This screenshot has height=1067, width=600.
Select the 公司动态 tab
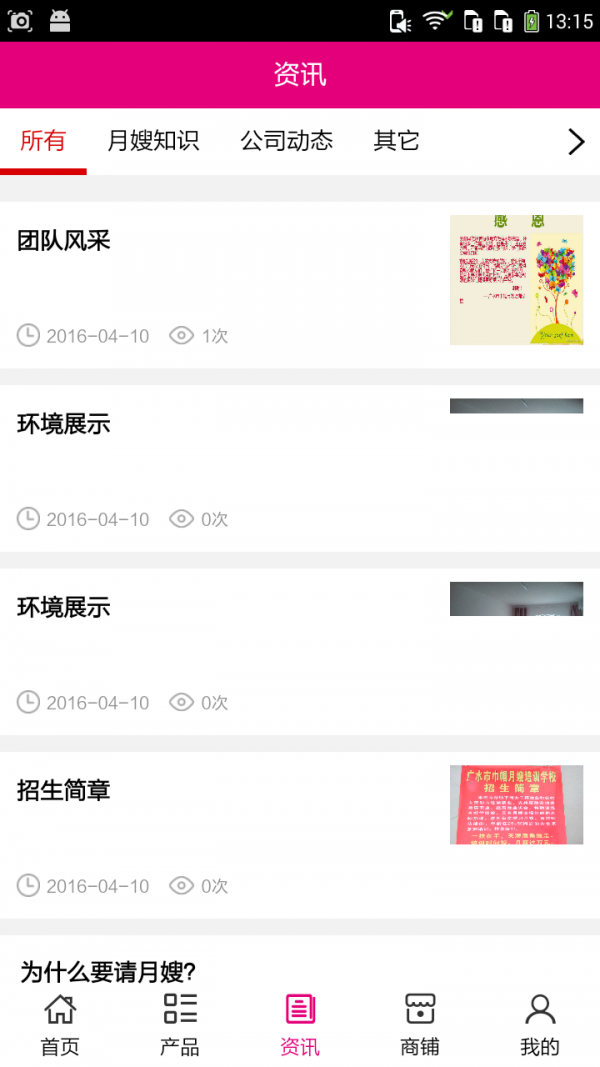tap(286, 141)
